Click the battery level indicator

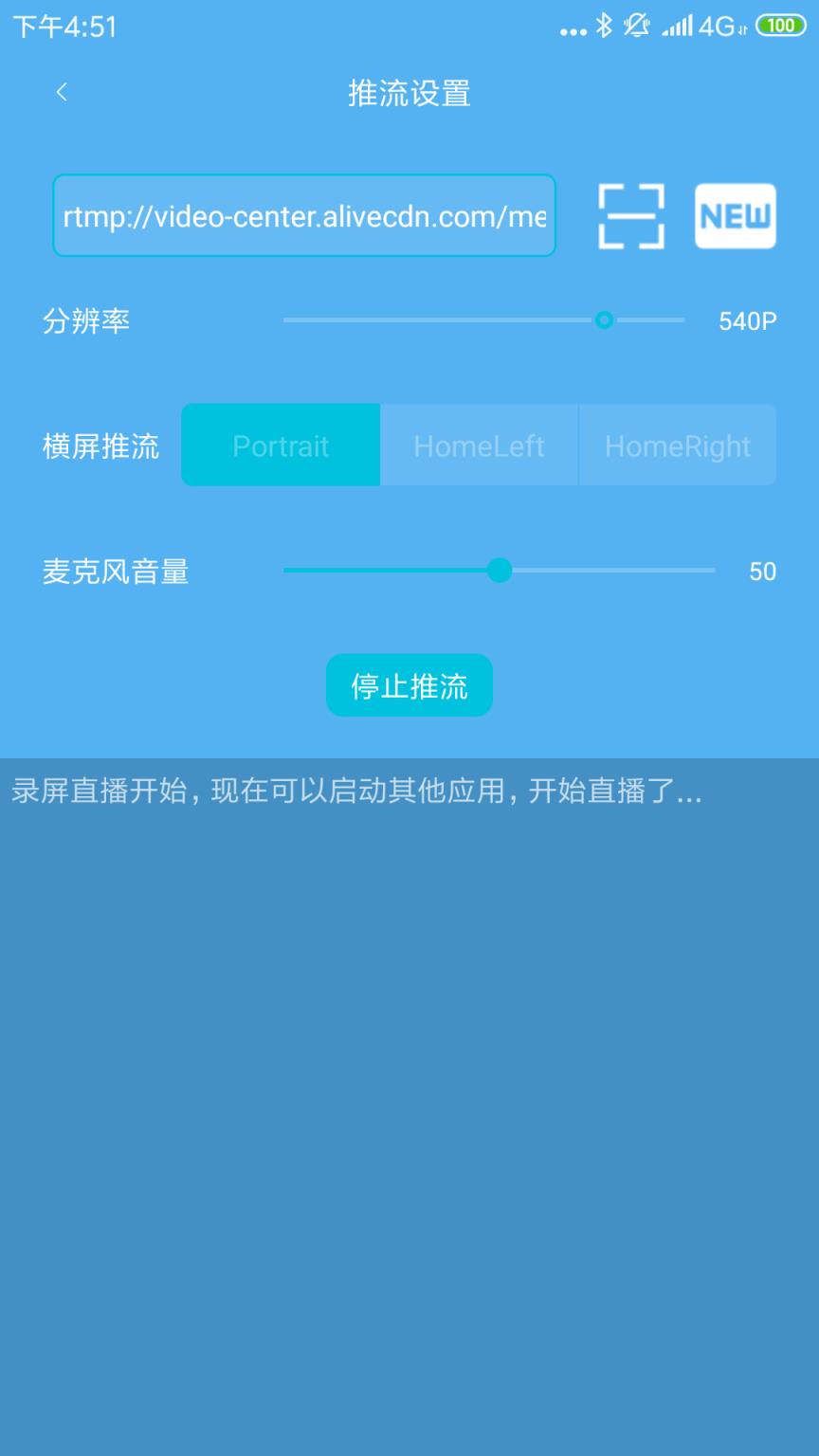(779, 26)
